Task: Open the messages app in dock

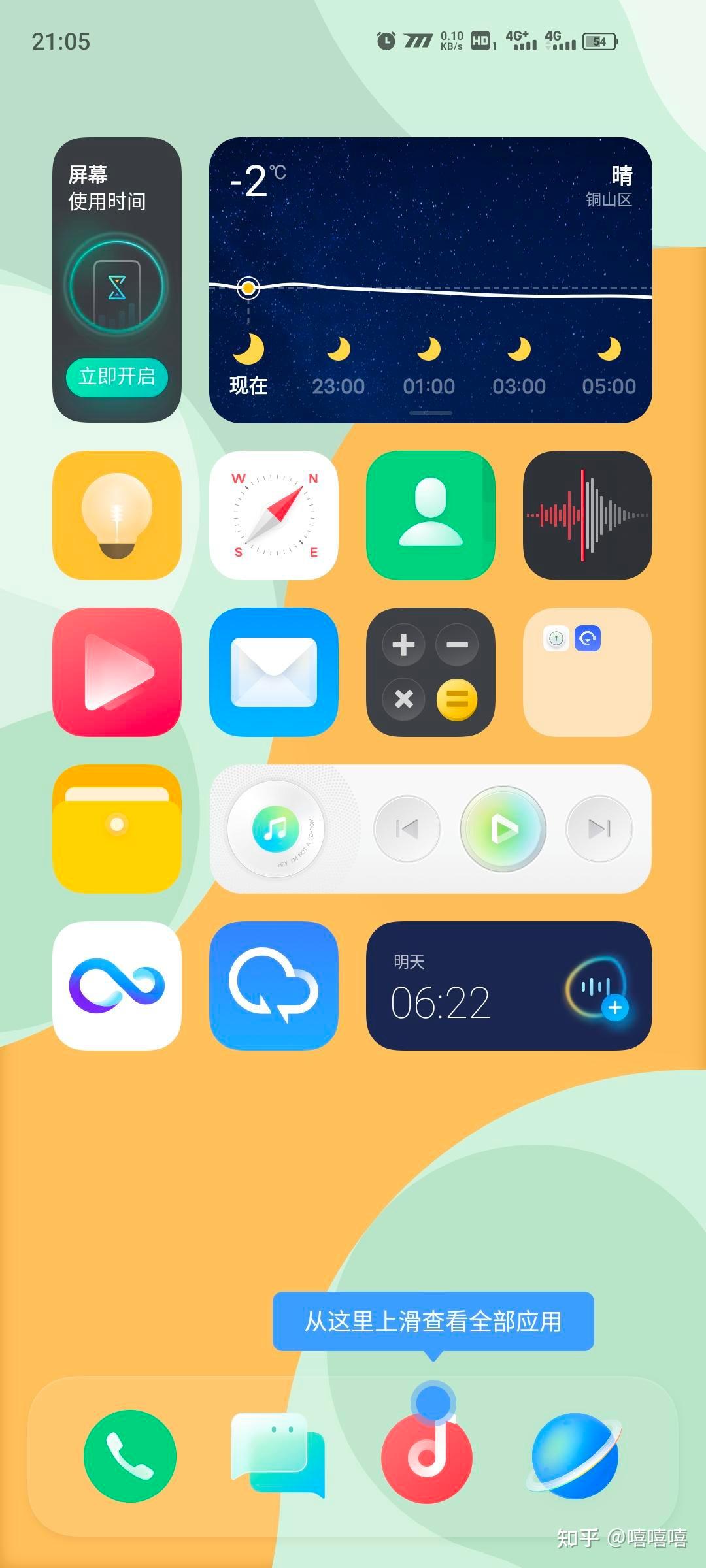Action: [x=278, y=1456]
